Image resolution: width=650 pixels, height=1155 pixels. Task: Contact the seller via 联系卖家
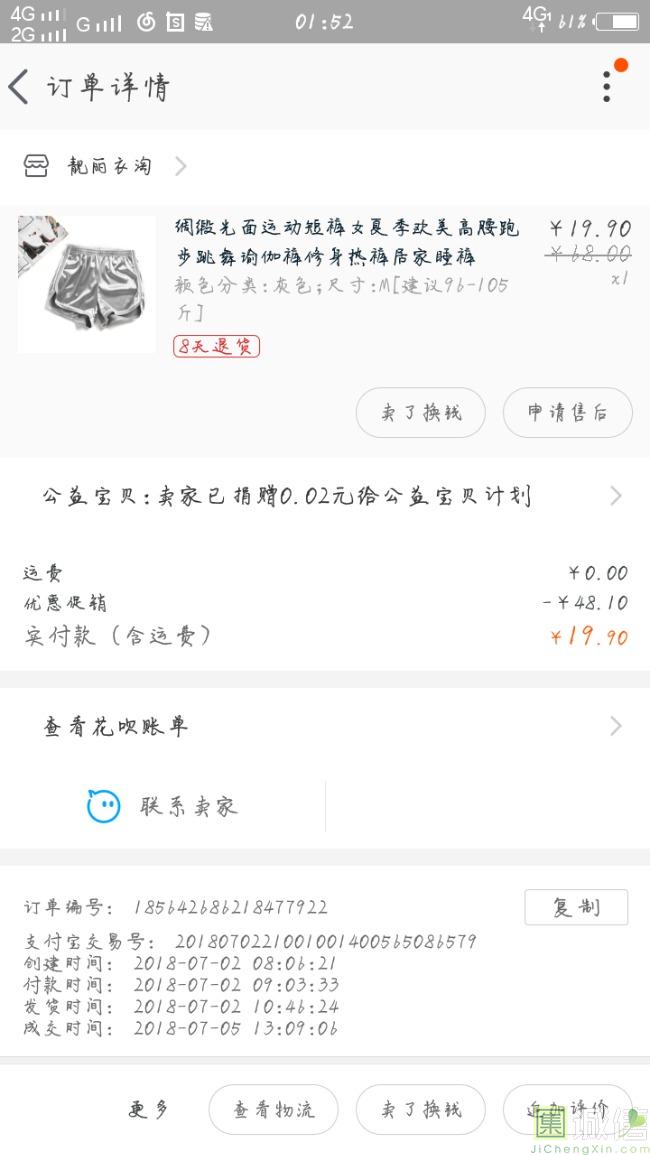(x=163, y=806)
